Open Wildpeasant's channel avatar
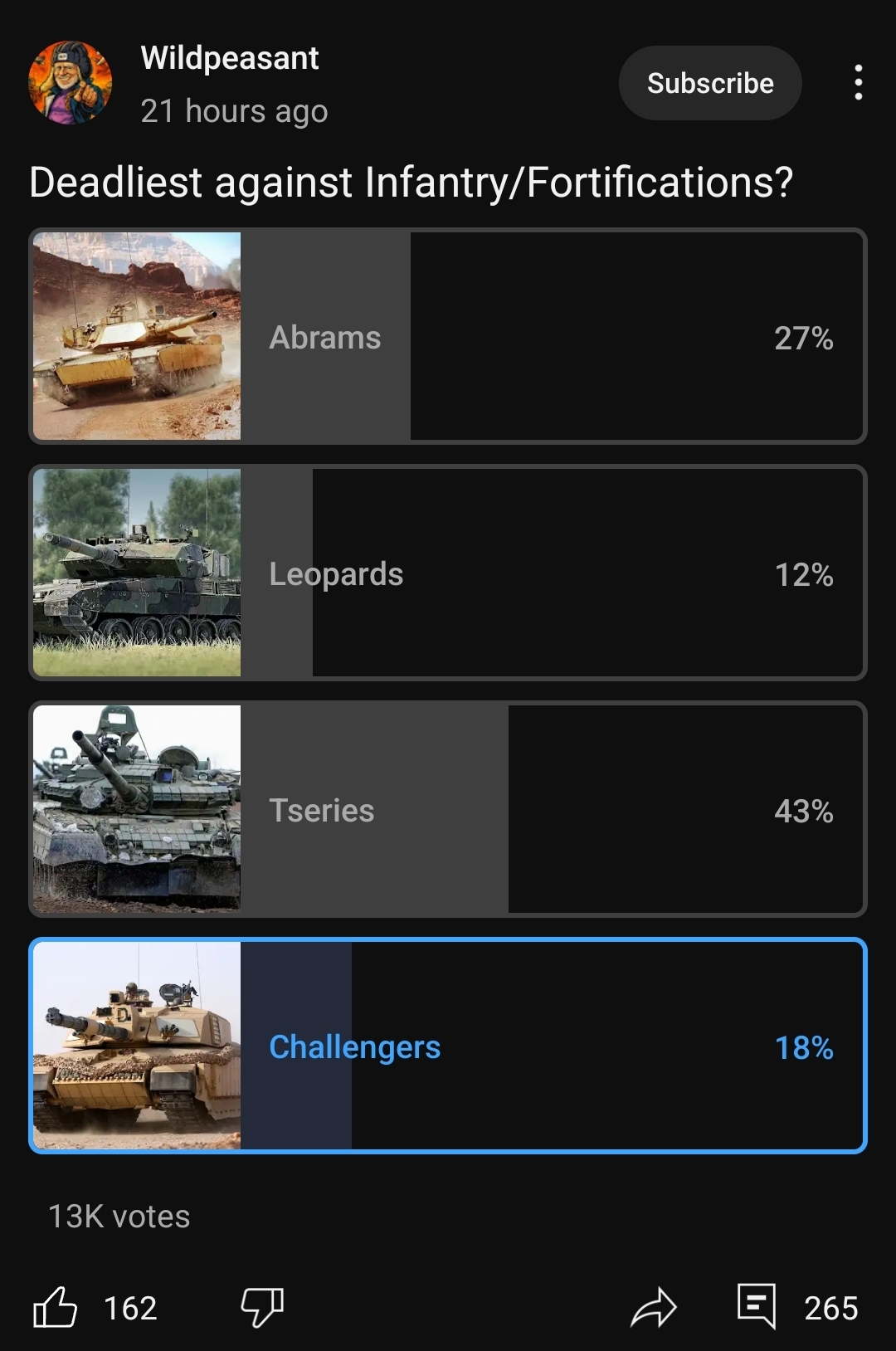This screenshot has width=896, height=1351. tap(70, 83)
